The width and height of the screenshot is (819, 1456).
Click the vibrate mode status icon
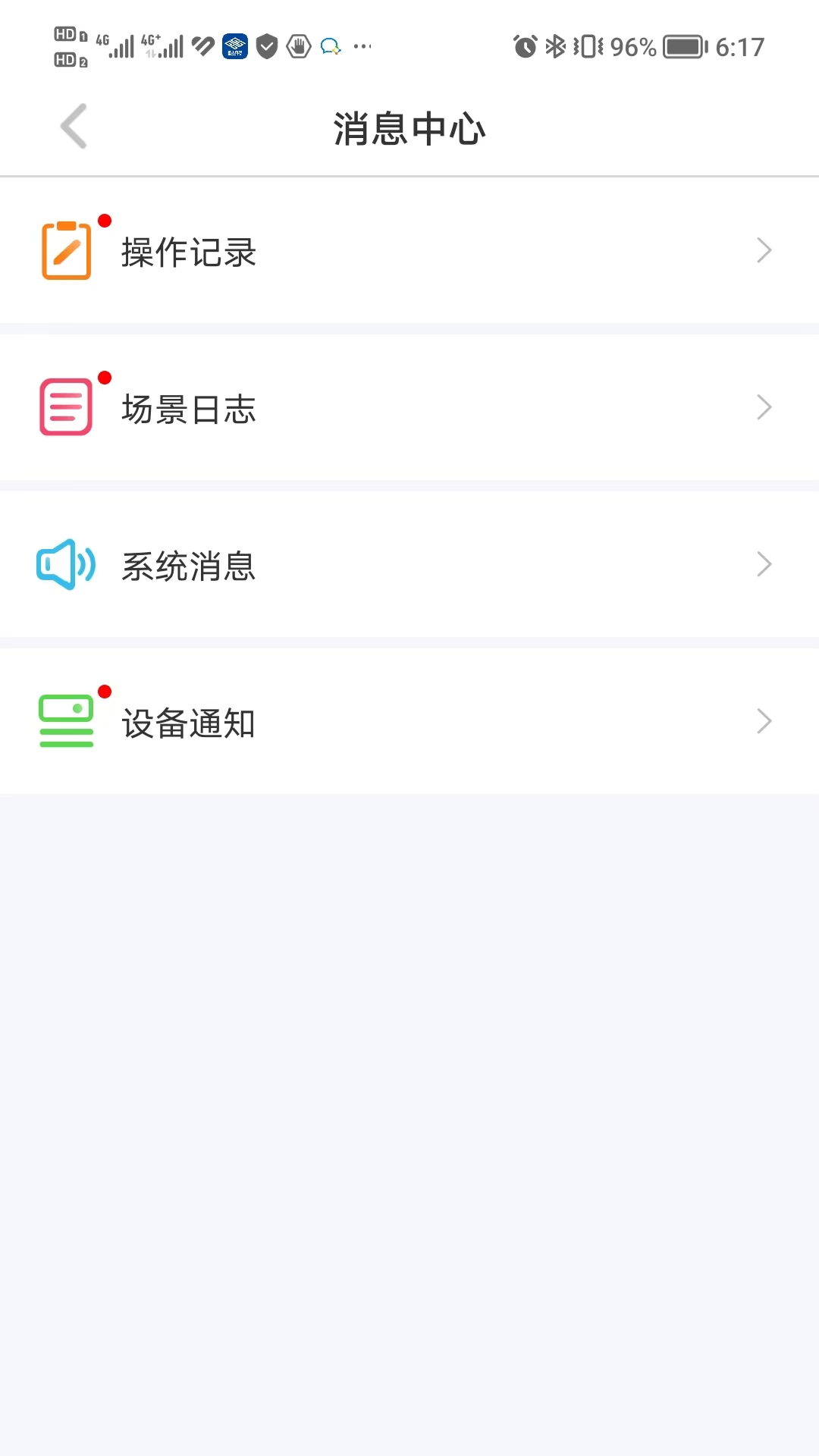click(588, 46)
